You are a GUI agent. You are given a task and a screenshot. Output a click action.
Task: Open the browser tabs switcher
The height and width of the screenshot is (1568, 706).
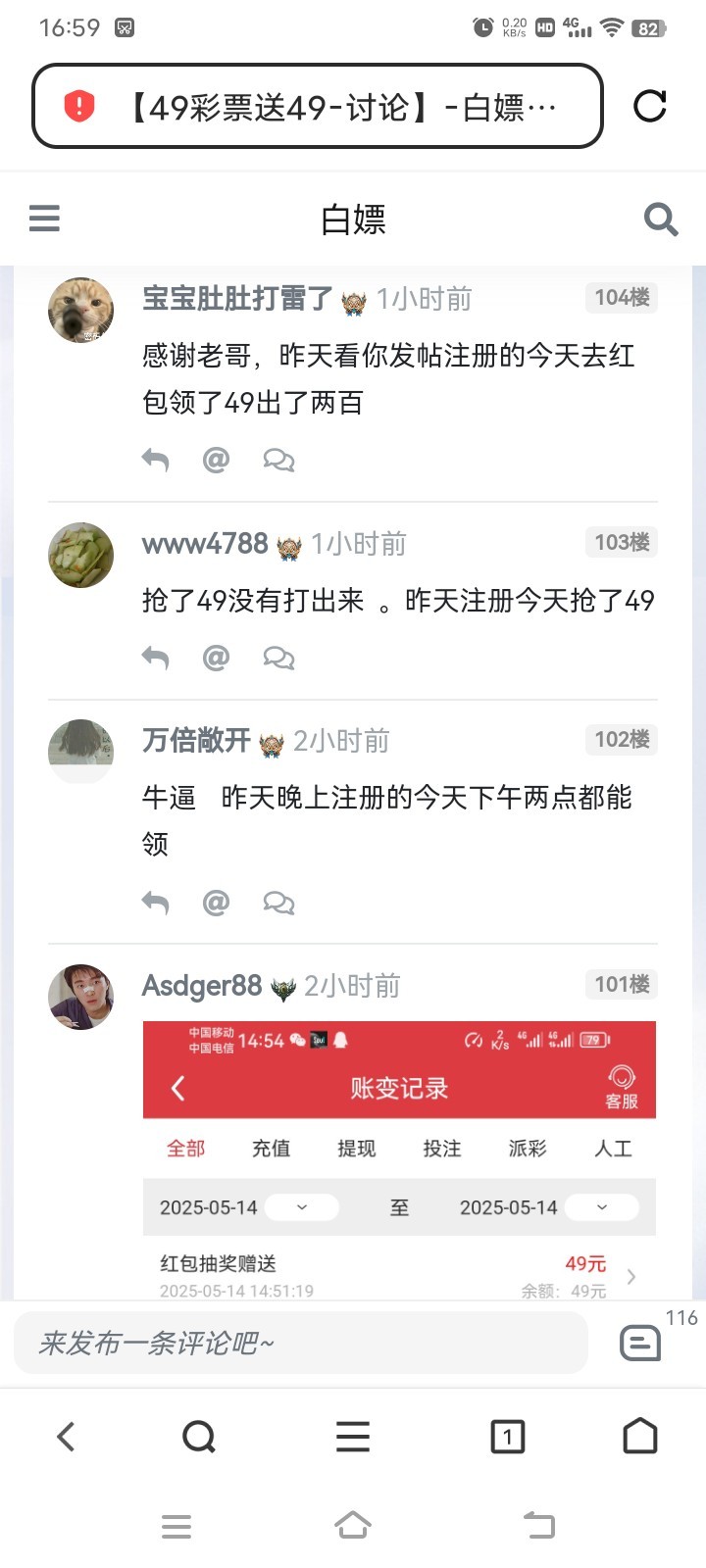507,1437
